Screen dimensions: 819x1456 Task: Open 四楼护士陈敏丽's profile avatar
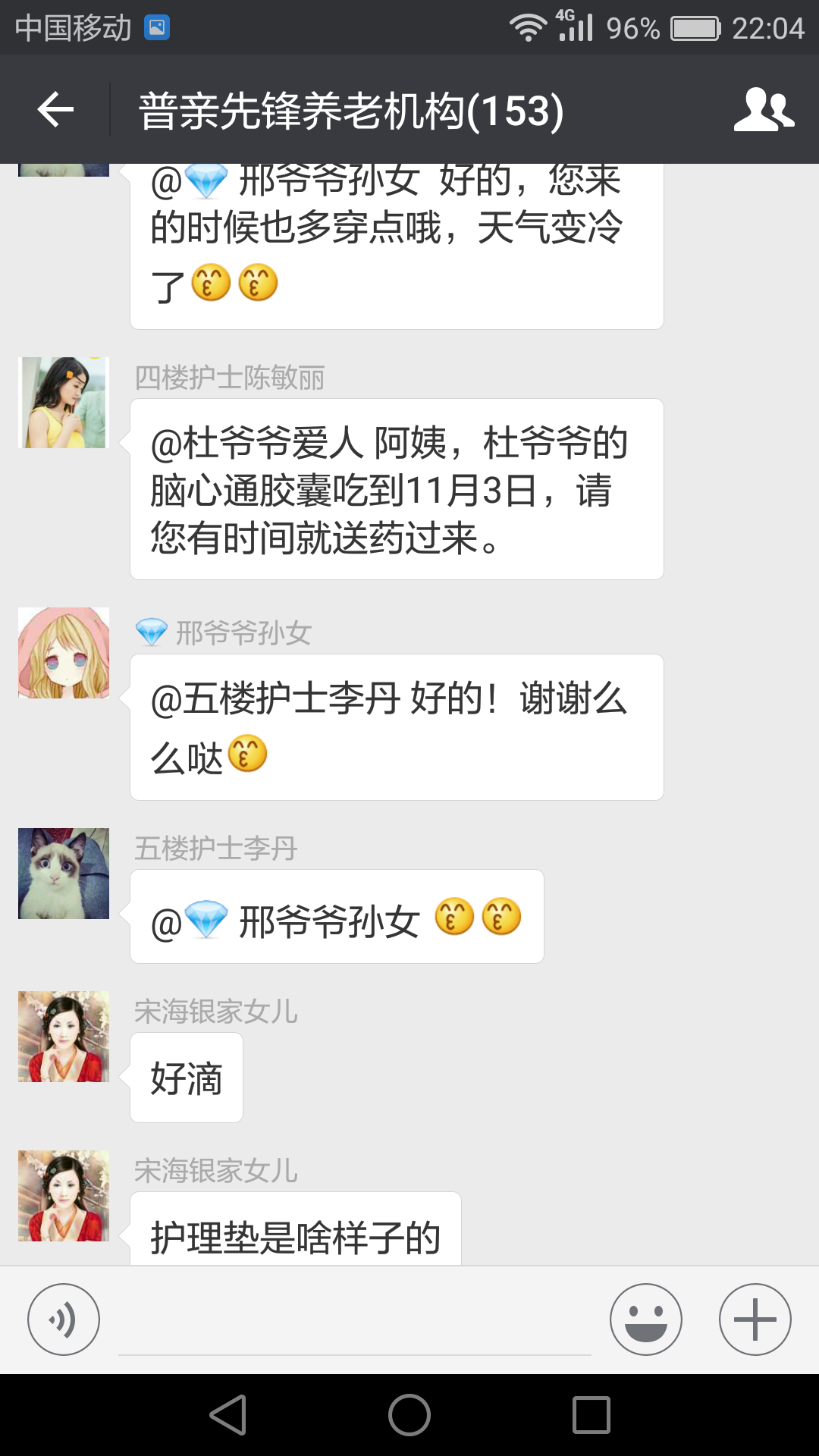[64, 403]
